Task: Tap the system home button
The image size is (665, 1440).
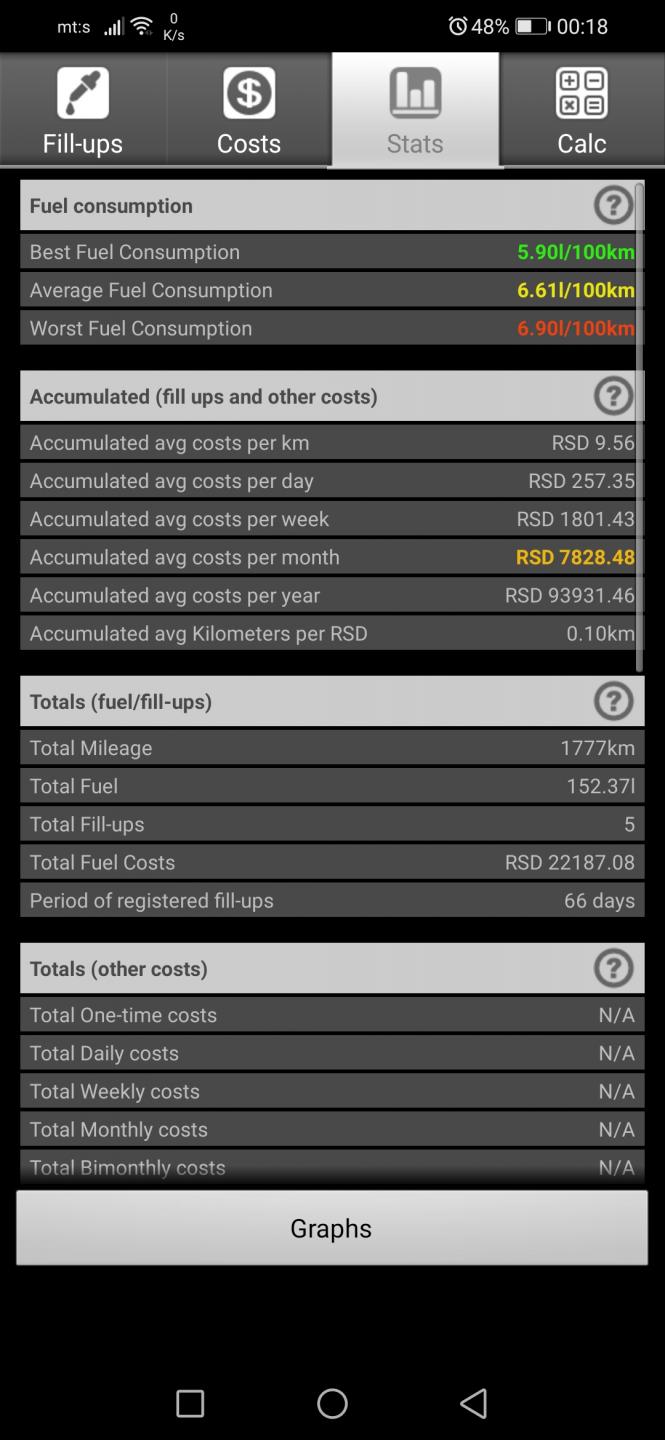Action: (x=332, y=1403)
